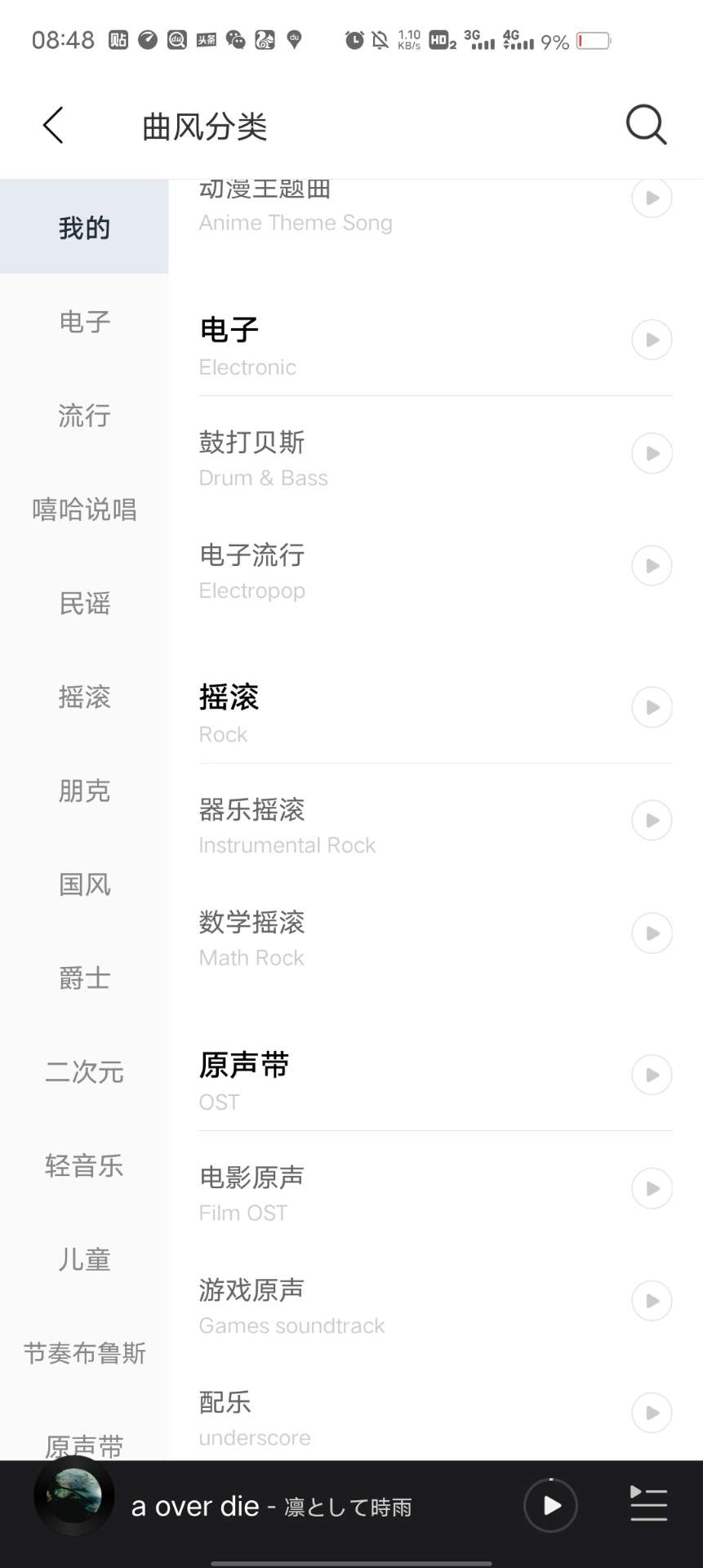Play the current song a over die
Viewport: 703px width, 1568px height.
(x=551, y=1505)
